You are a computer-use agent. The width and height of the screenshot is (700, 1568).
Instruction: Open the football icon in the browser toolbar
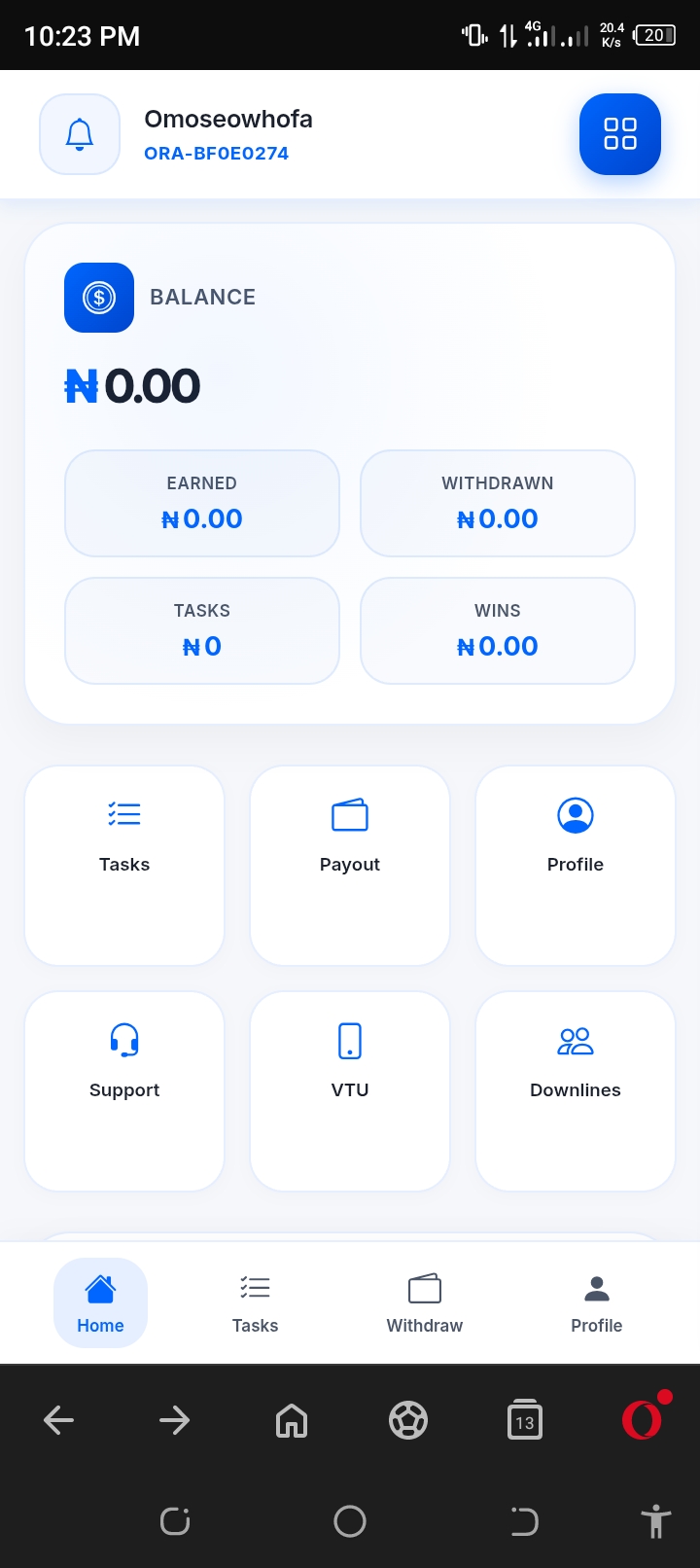point(408,1420)
